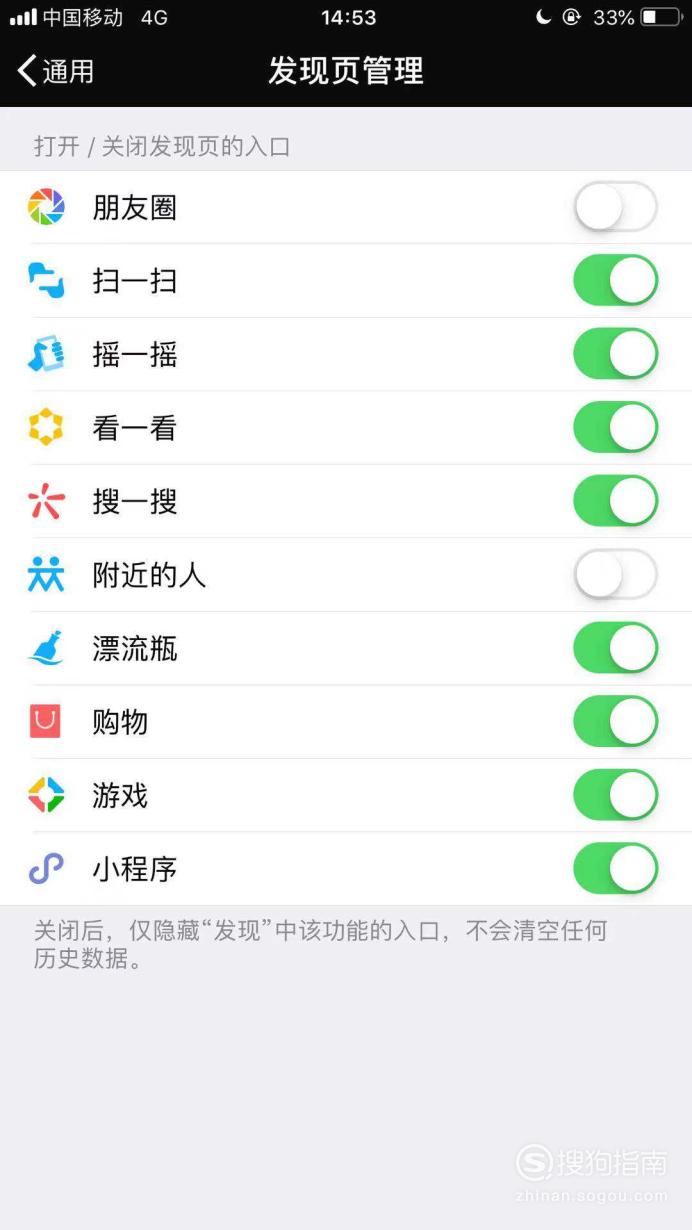Toggle off 看一看
The height and width of the screenshot is (1230, 692).
click(x=615, y=428)
